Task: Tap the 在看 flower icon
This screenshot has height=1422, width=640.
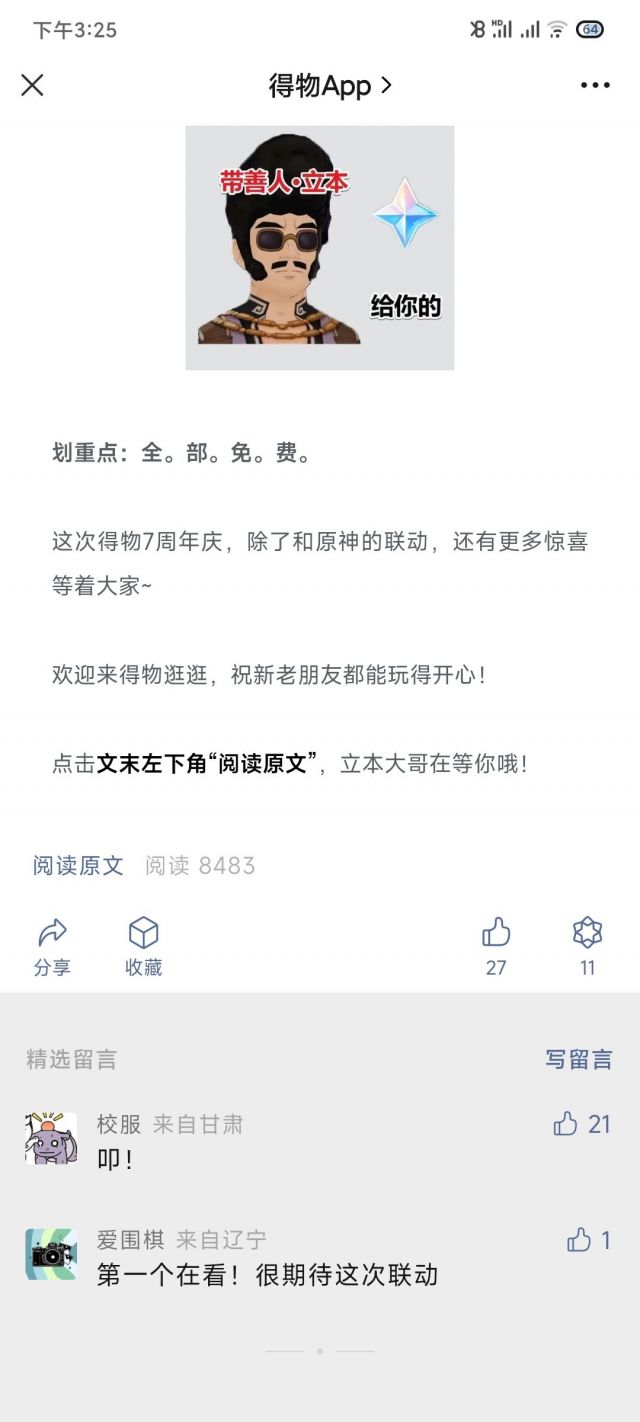Action: click(587, 945)
